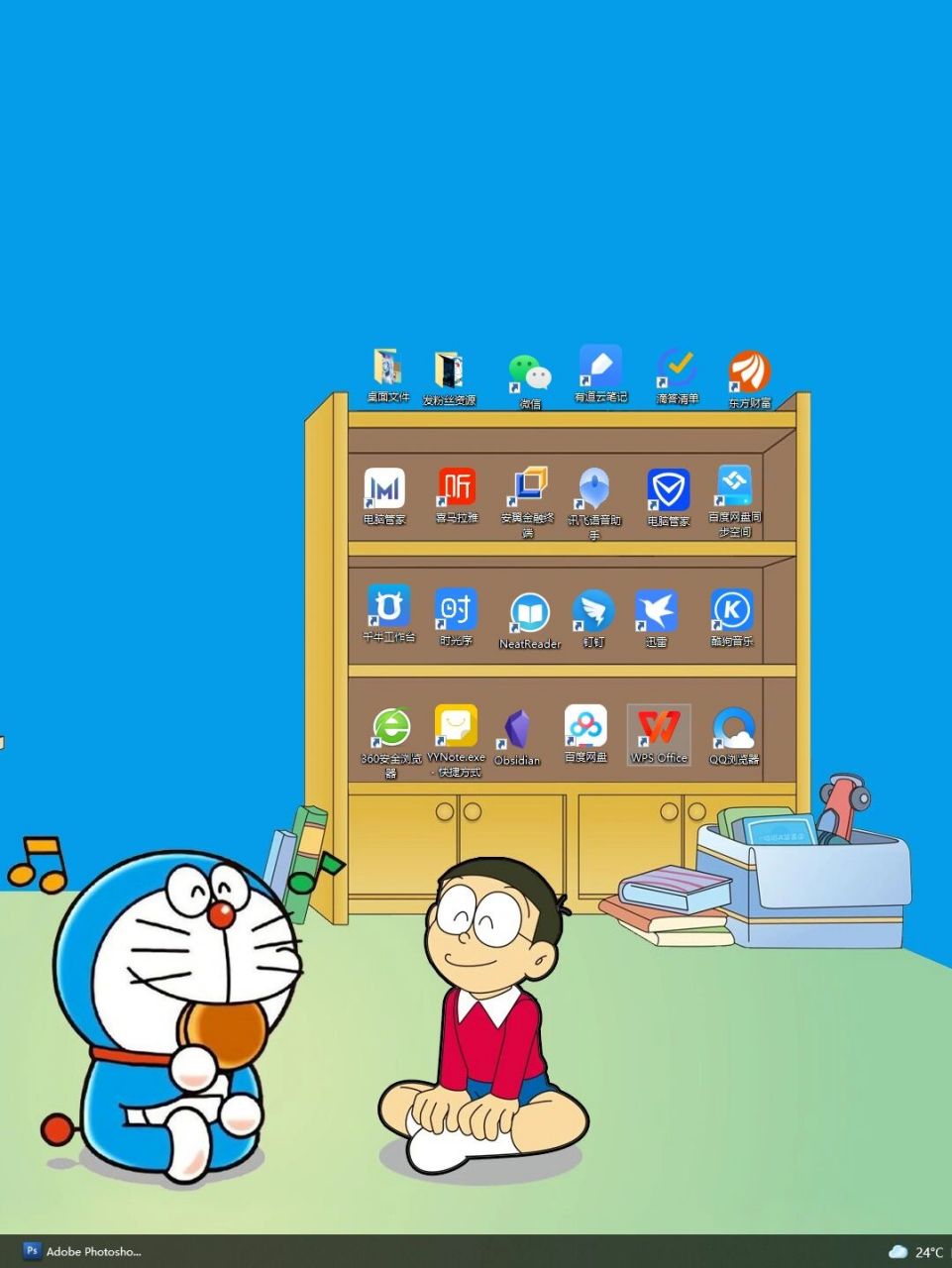Viewport: 952px width, 1268px height.
Task: Open the 时光序 app icon
Action: (x=456, y=609)
